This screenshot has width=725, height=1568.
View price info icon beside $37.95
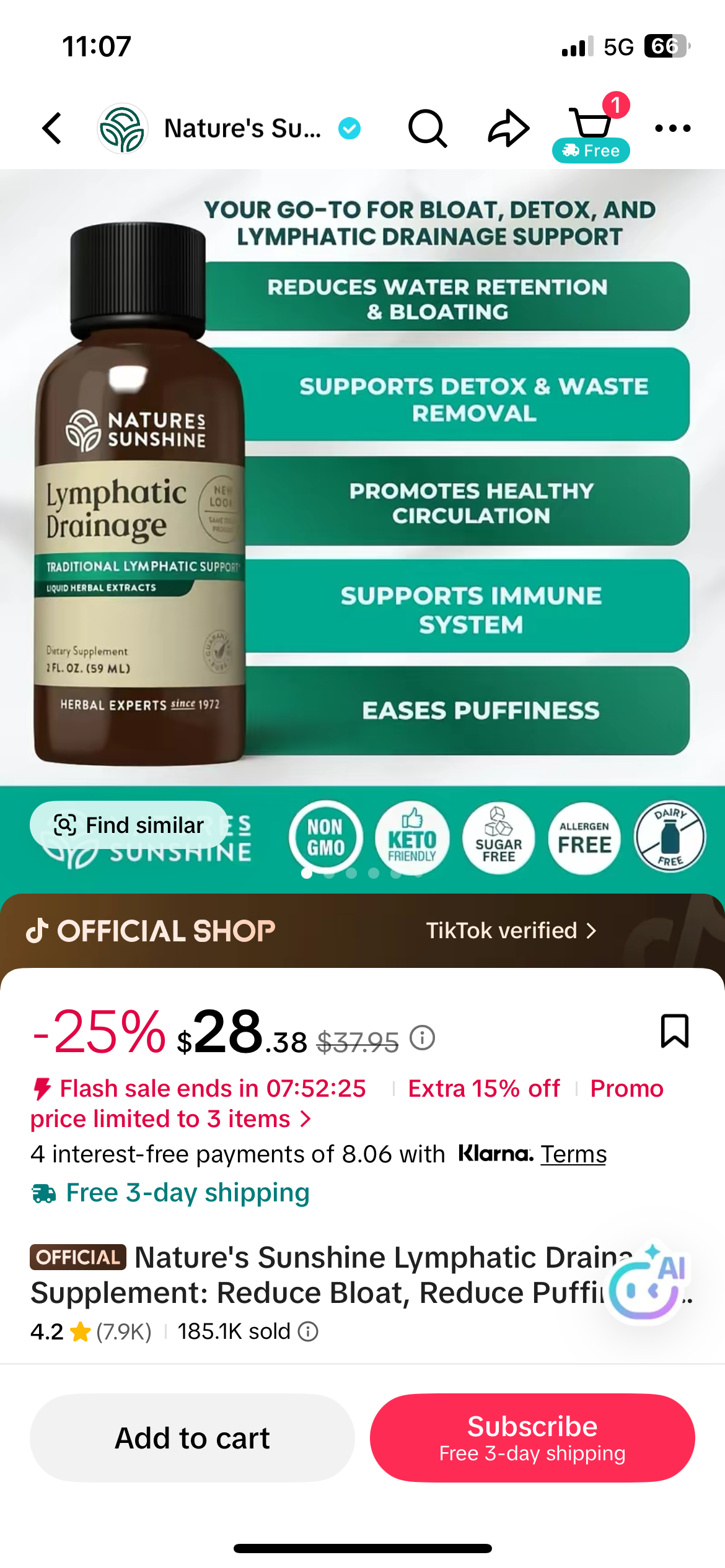point(422,1037)
